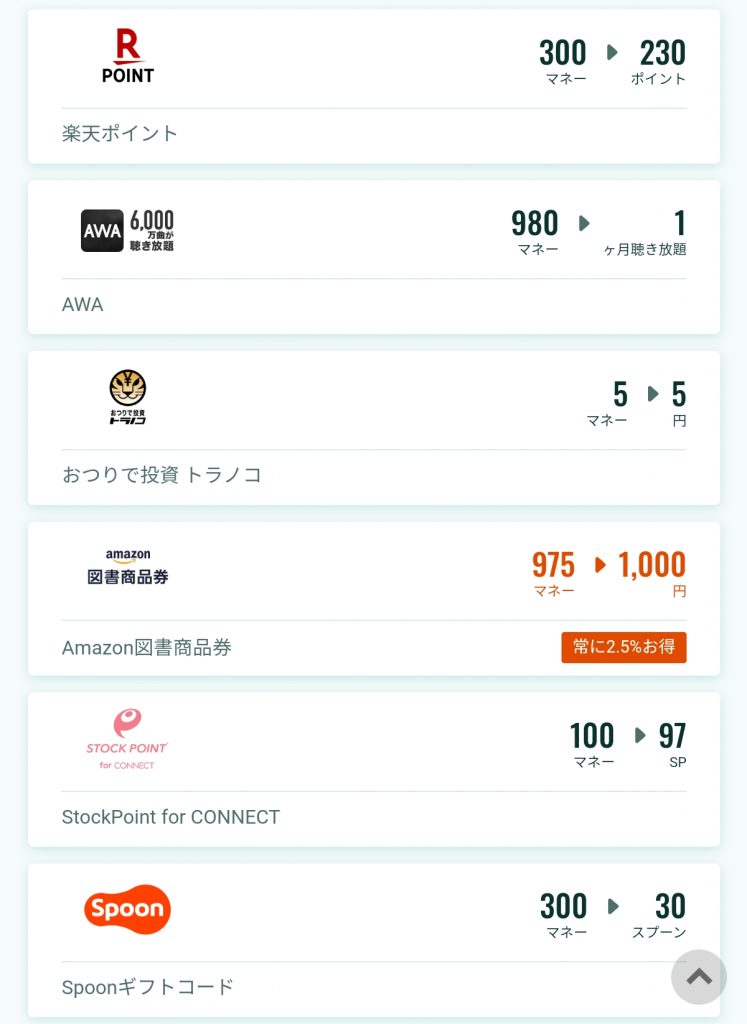Open the 楽天ポイント exchange card
Image resolution: width=747 pixels, height=1024 pixels.
pyautogui.click(x=373, y=87)
